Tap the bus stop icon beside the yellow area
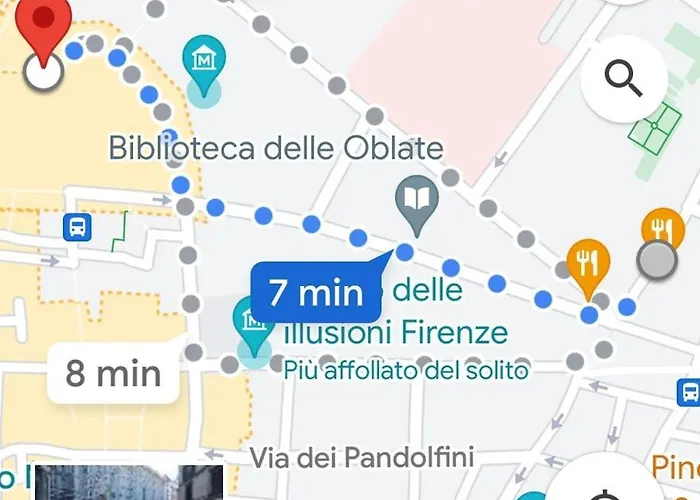The width and height of the screenshot is (700, 500). 77,227
